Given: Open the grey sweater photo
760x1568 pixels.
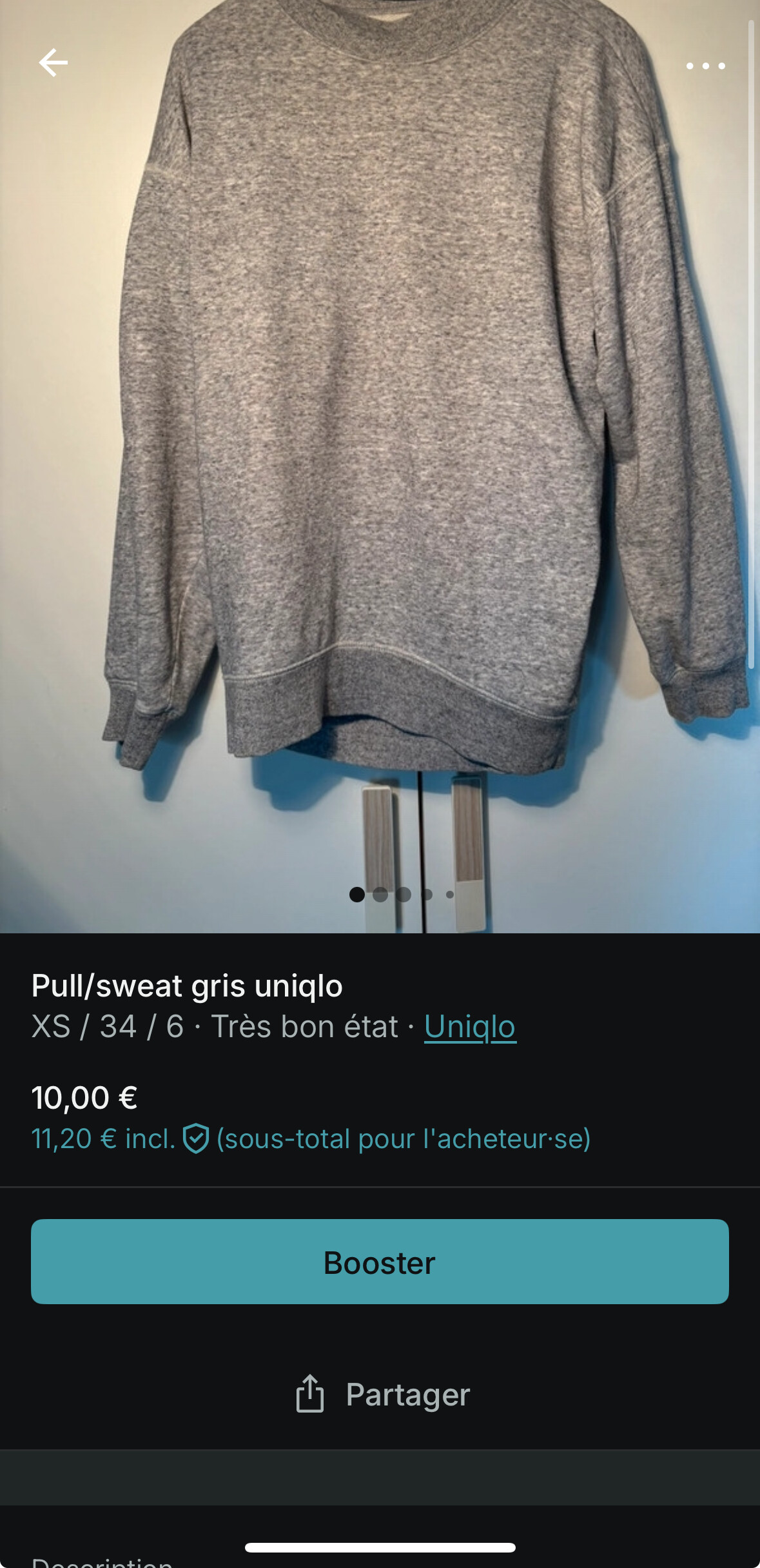Looking at the screenshot, I should point(380,466).
